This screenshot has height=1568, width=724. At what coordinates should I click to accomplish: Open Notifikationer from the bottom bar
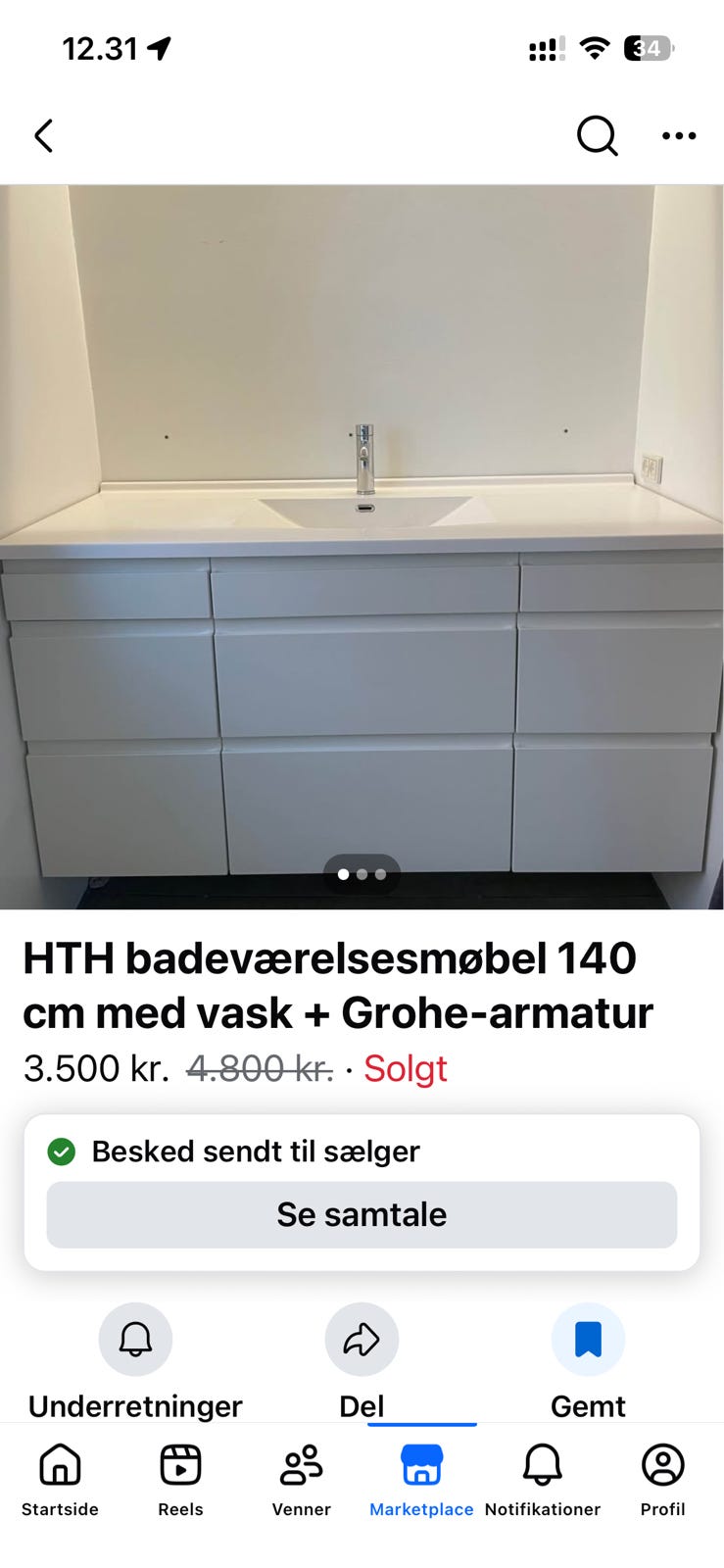pos(542,1467)
